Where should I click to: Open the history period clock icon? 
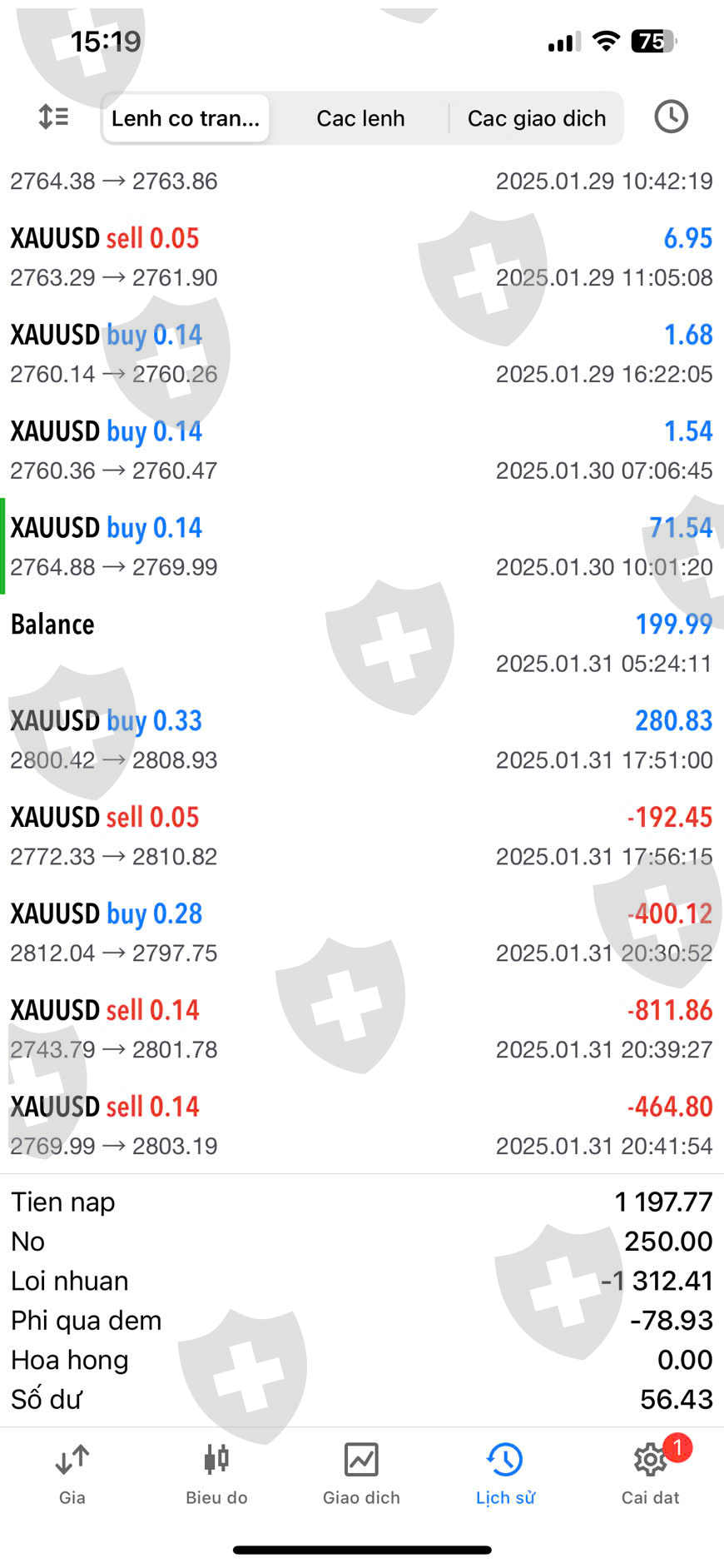[x=671, y=117]
